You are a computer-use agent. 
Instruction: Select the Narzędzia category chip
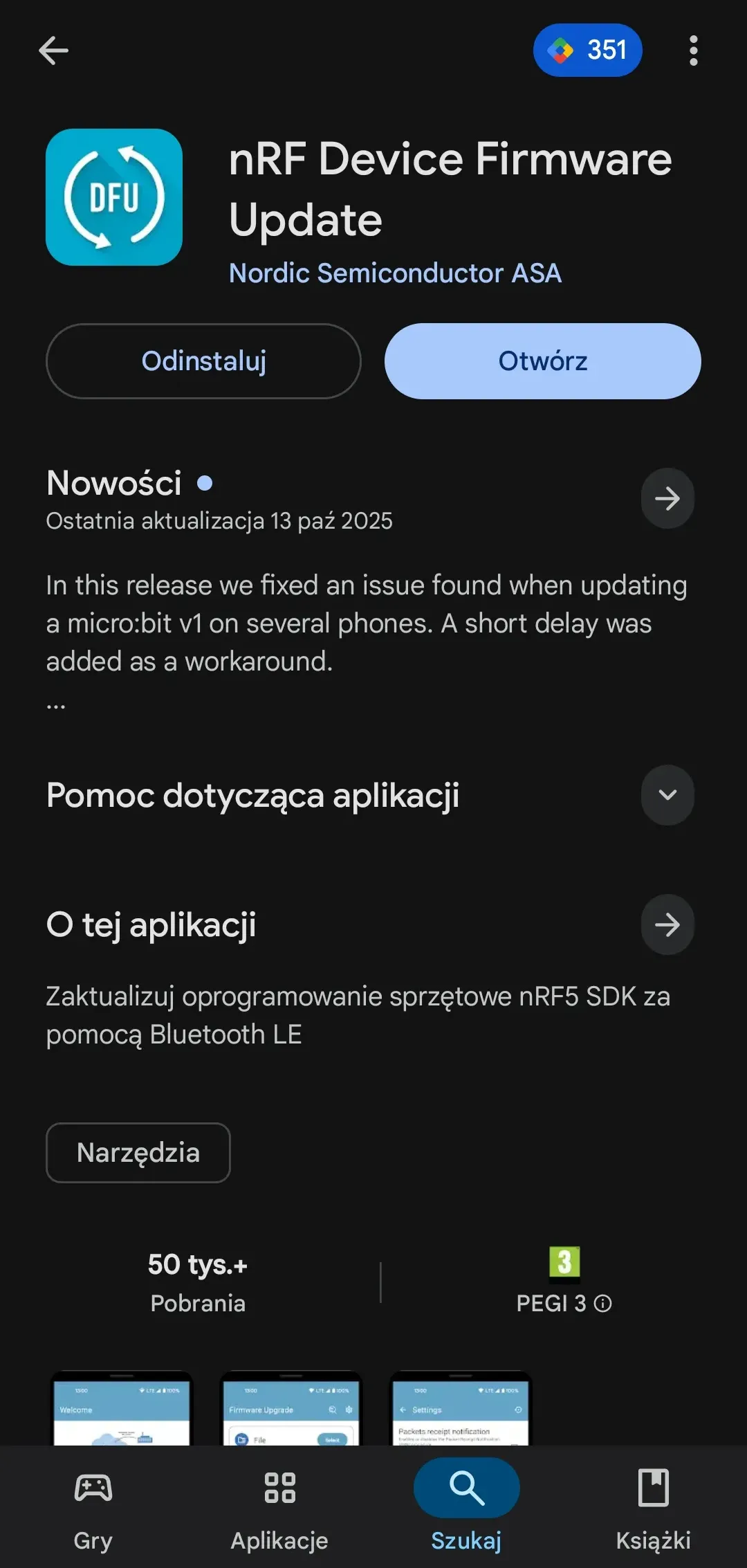(138, 1153)
